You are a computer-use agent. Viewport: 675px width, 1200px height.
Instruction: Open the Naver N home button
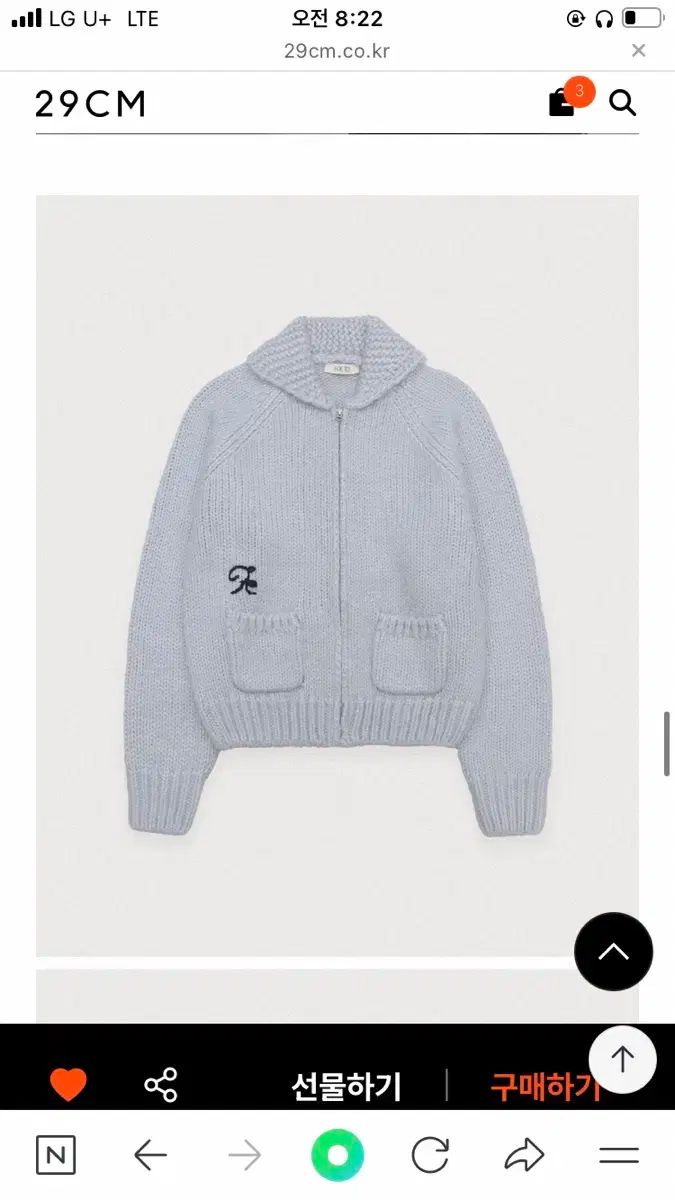click(56, 1156)
